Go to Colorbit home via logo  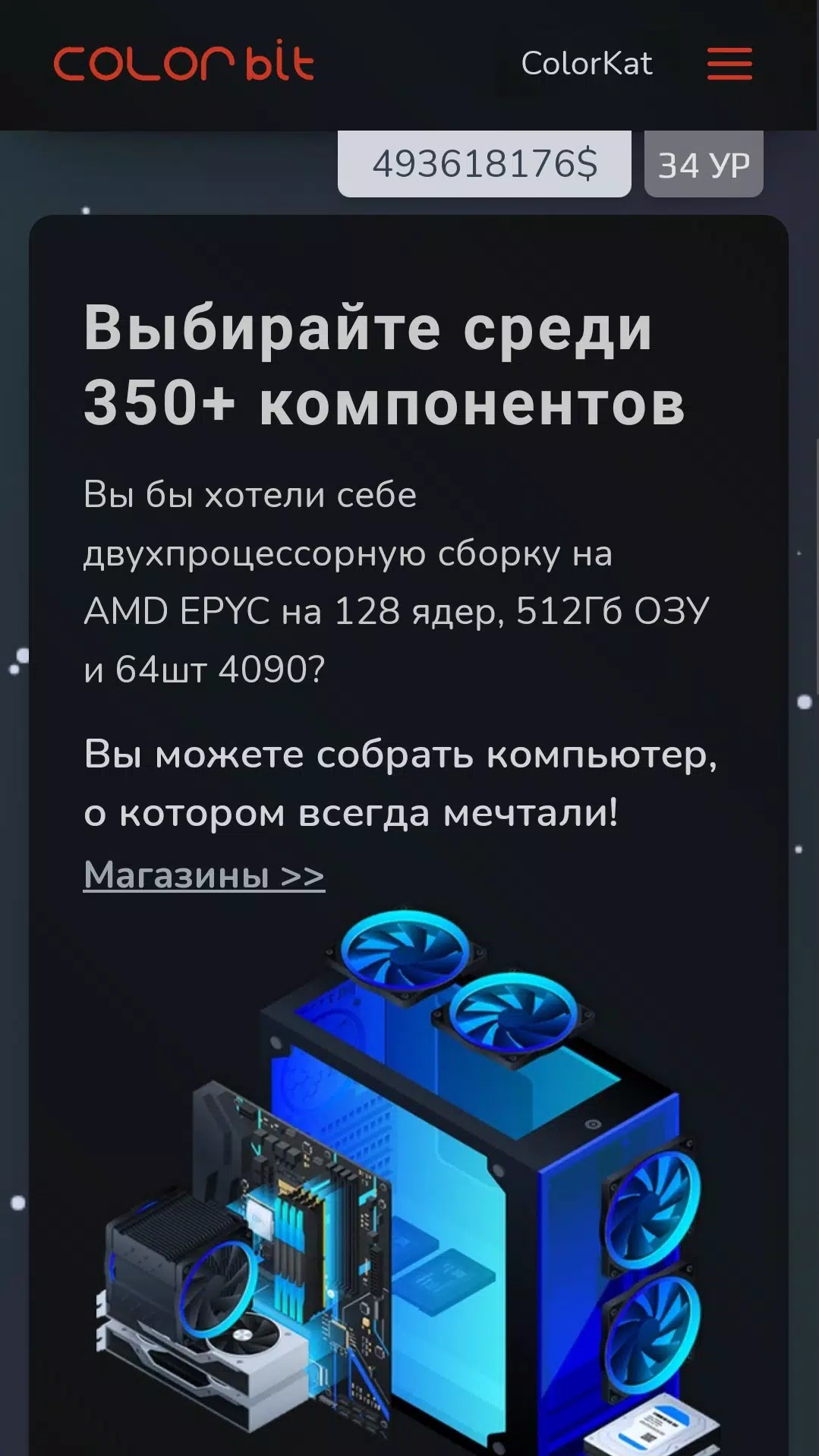pos(183,62)
